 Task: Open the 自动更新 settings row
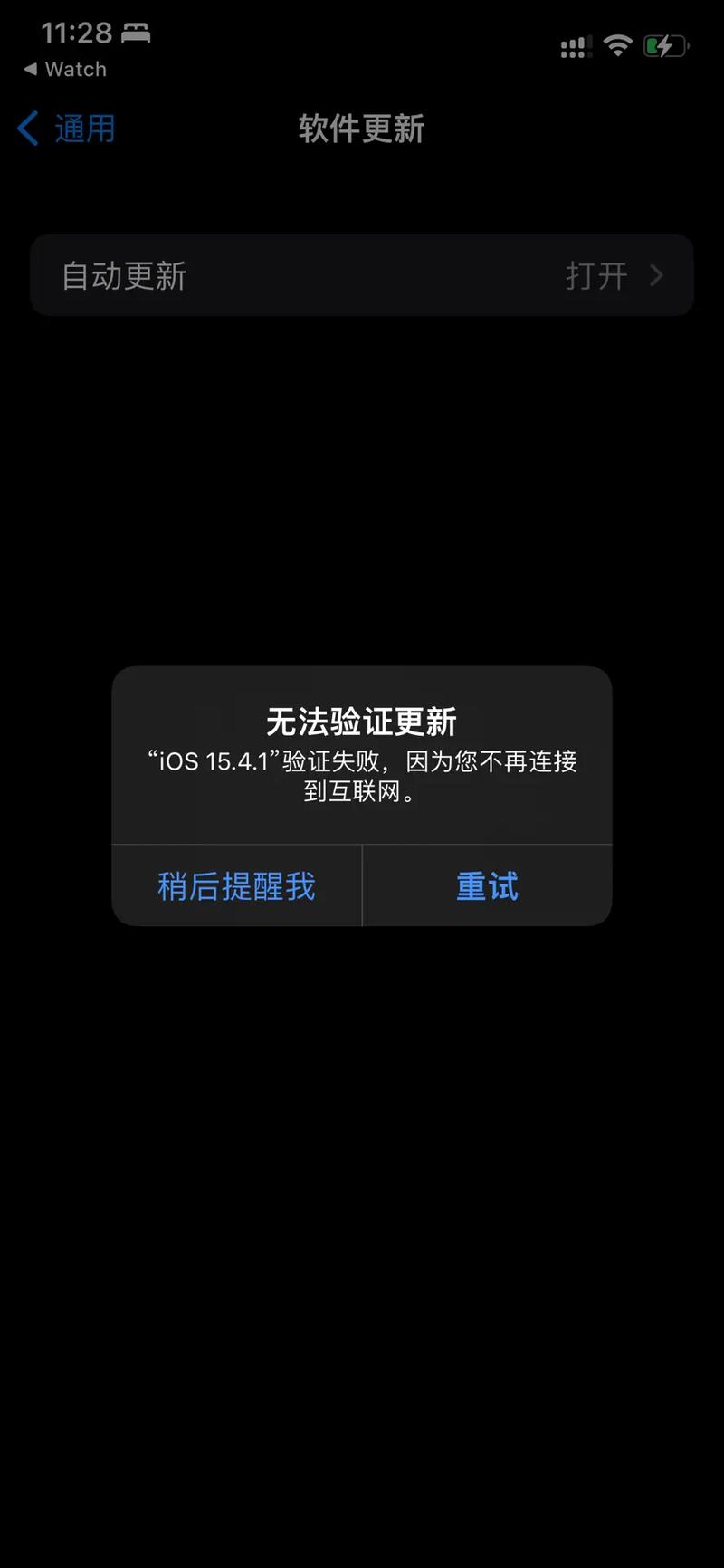[362, 275]
